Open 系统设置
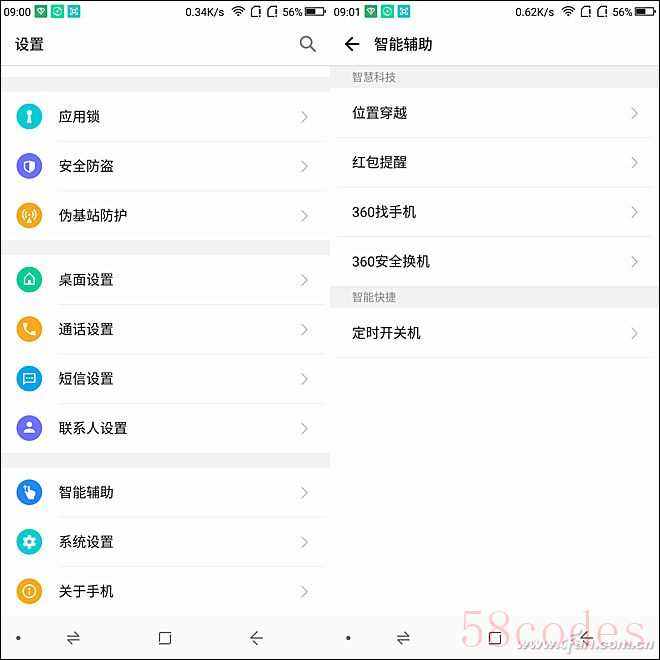Screen dimensions: 660x660 (x=165, y=542)
